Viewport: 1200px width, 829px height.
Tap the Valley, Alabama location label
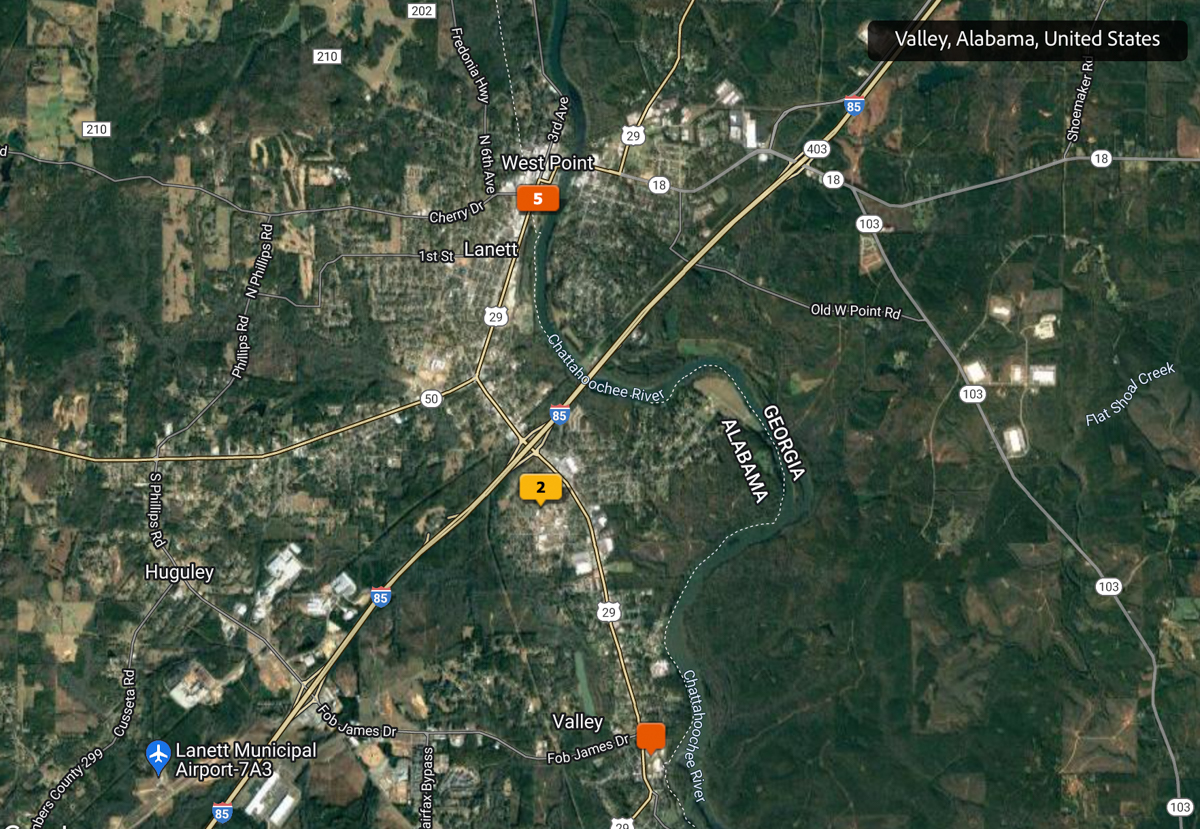[x=1027, y=40]
